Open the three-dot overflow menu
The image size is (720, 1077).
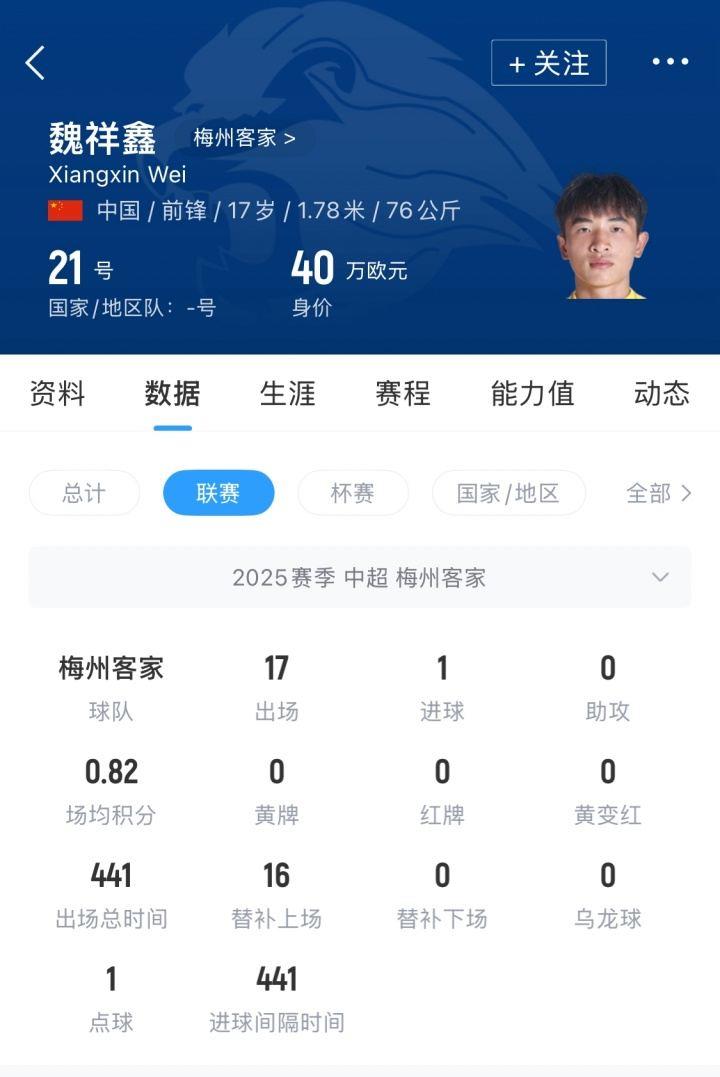pyautogui.click(x=670, y=62)
